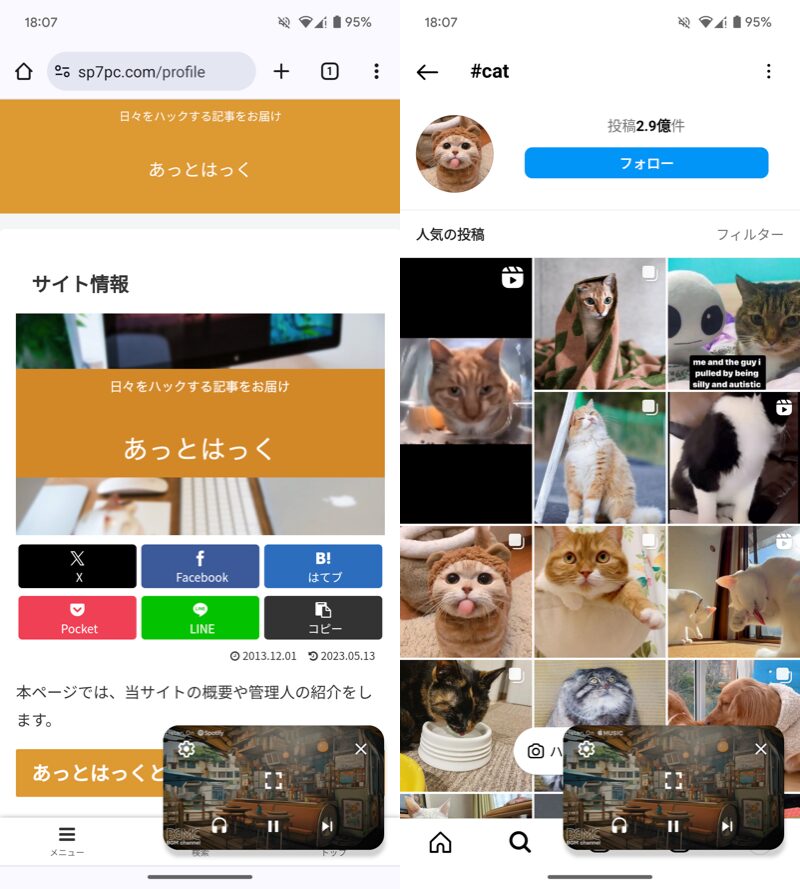This screenshot has width=800, height=889.
Task: Open the Chrome tab switcher
Action: [x=329, y=71]
